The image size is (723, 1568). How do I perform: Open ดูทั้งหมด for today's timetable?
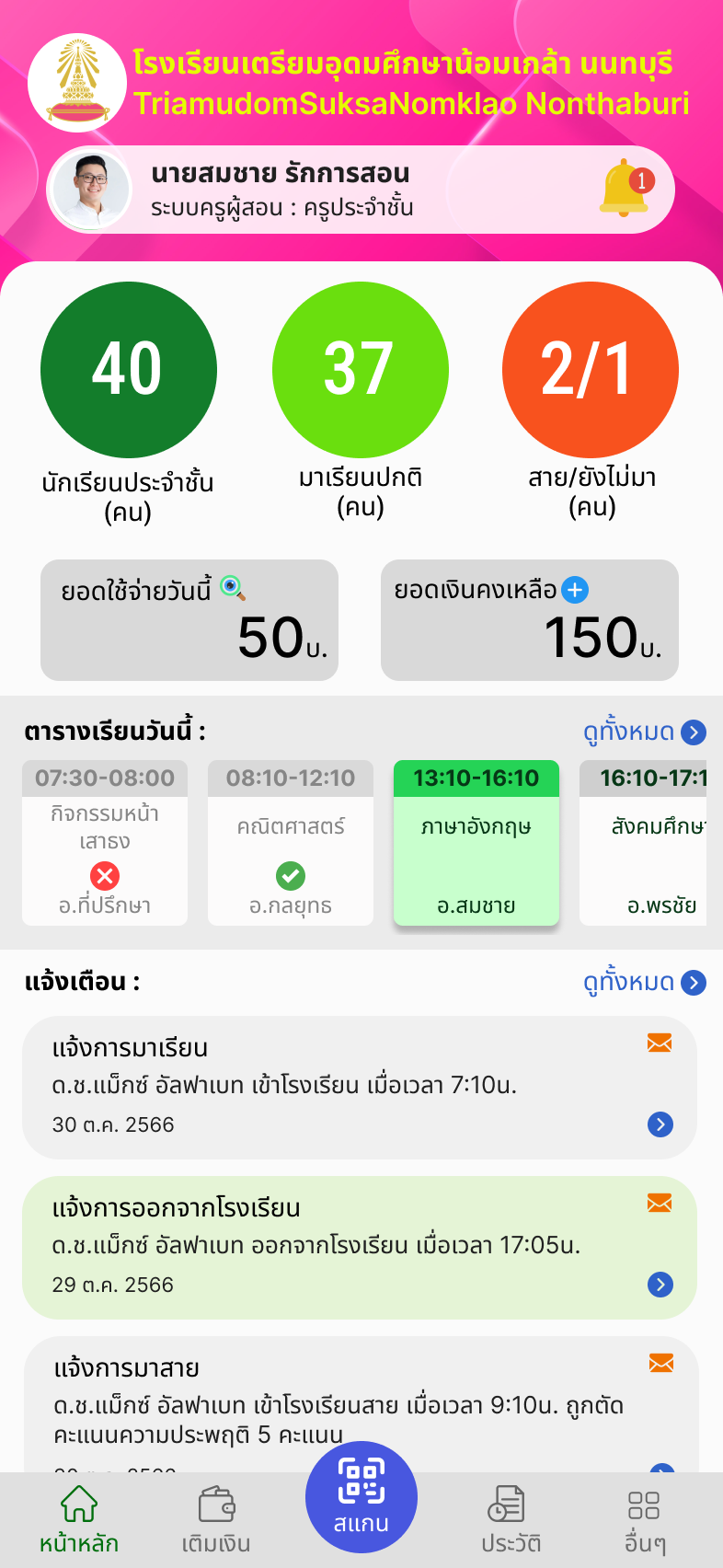(x=644, y=732)
